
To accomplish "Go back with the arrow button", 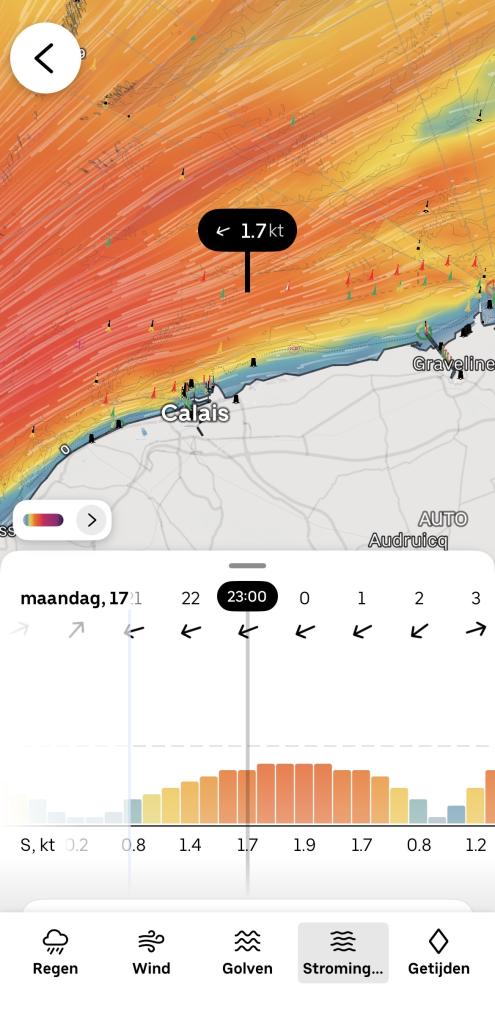I will tap(46, 58).
